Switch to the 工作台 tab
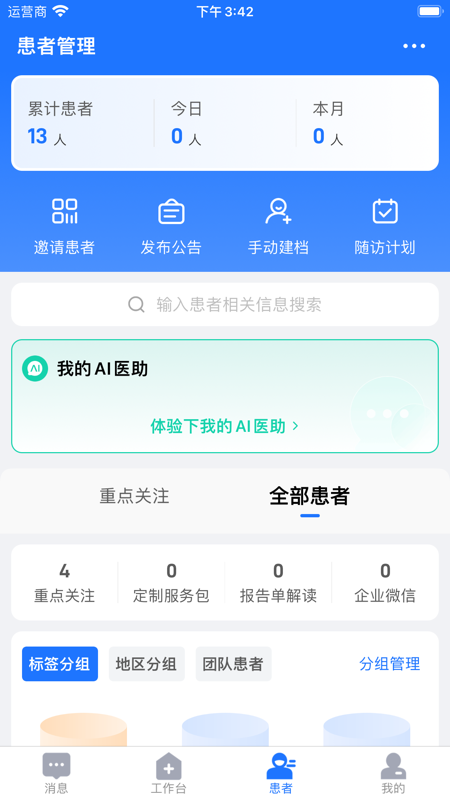The image size is (450, 800). [x=169, y=773]
